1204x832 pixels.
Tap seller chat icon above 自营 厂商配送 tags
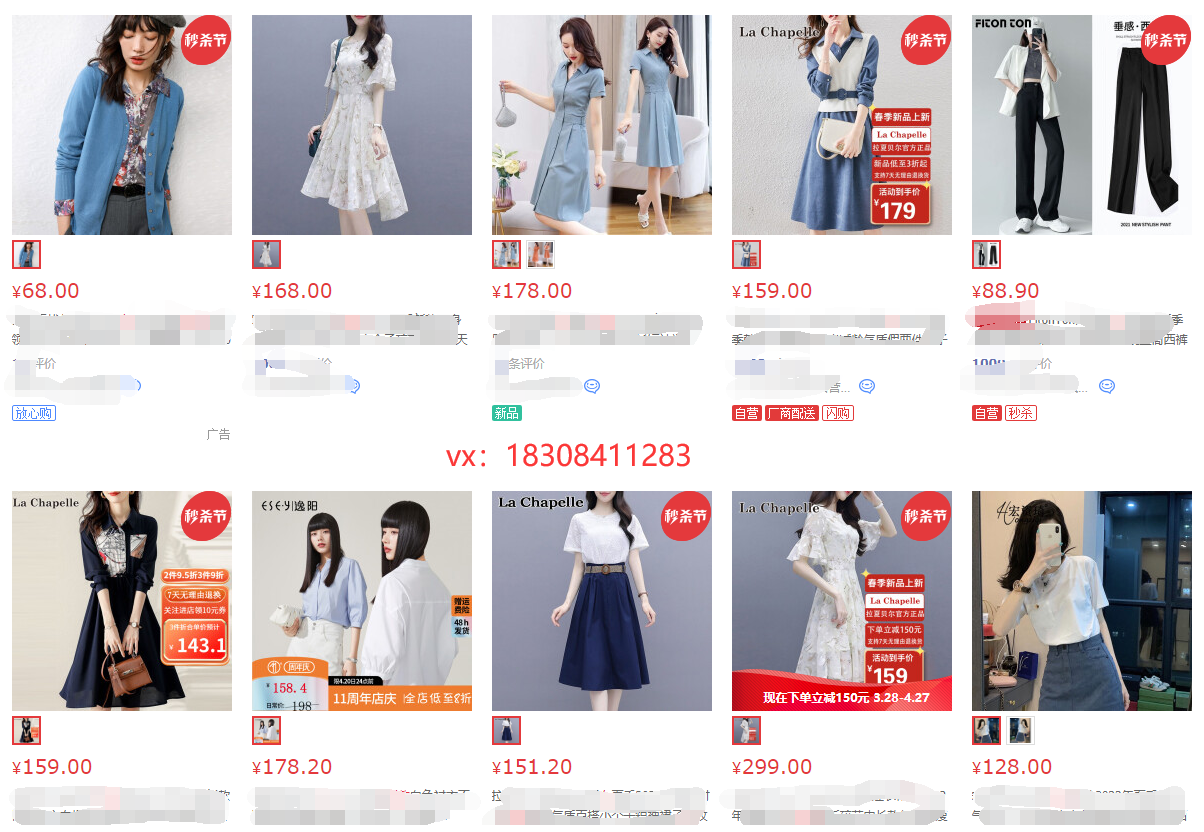pos(867,386)
